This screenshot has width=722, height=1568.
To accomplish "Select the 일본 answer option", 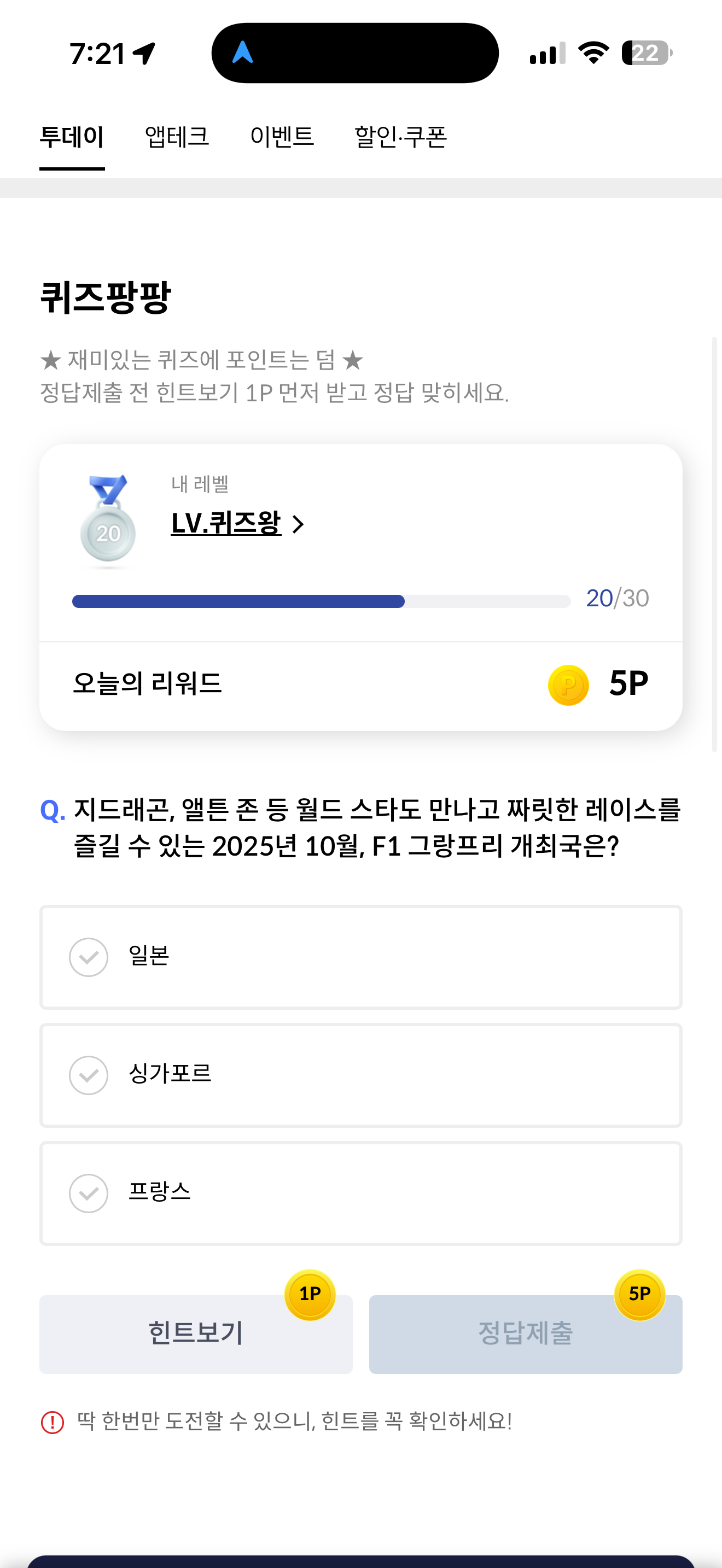I will (360, 957).
